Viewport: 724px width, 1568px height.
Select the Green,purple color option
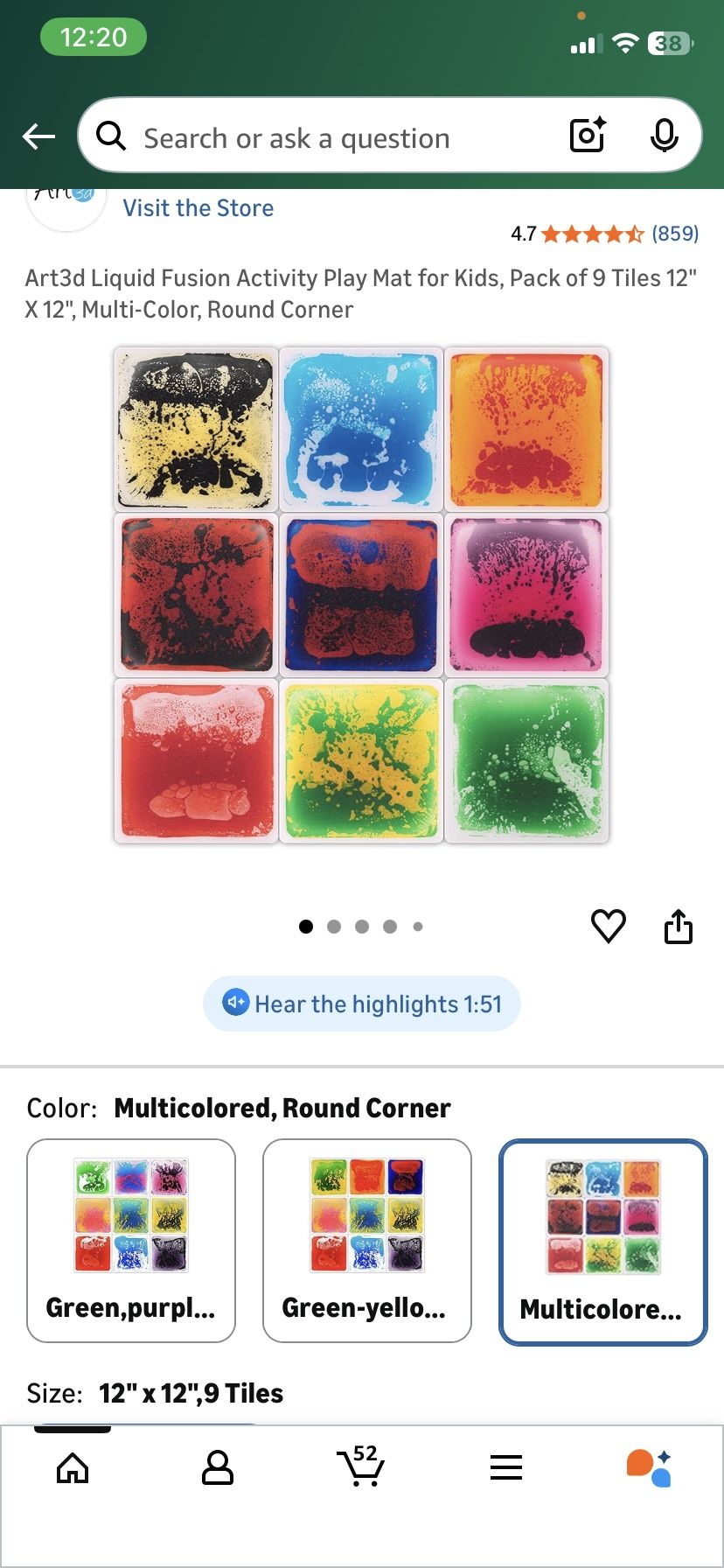pyautogui.click(x=130, y=1240)
